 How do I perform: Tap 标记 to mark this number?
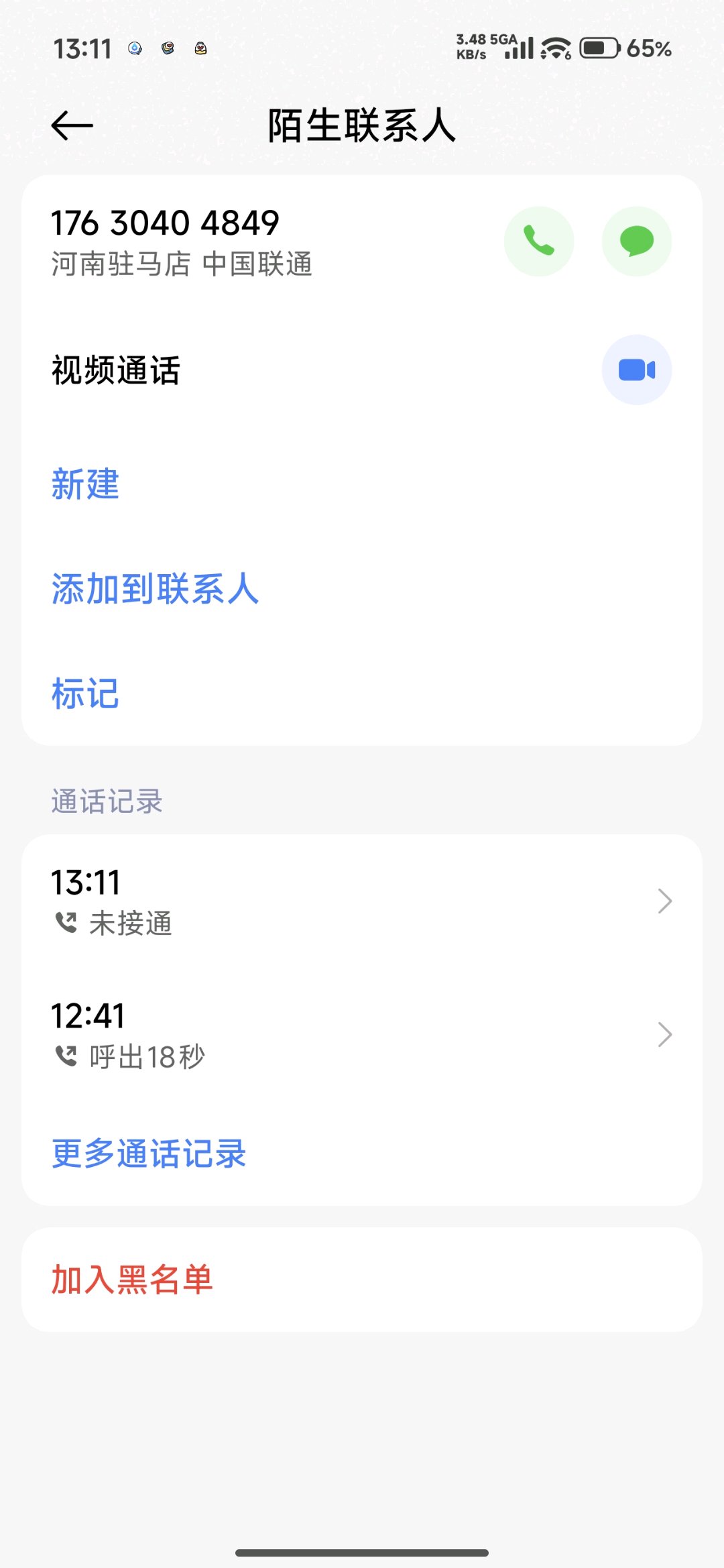[x=86, y=693]
